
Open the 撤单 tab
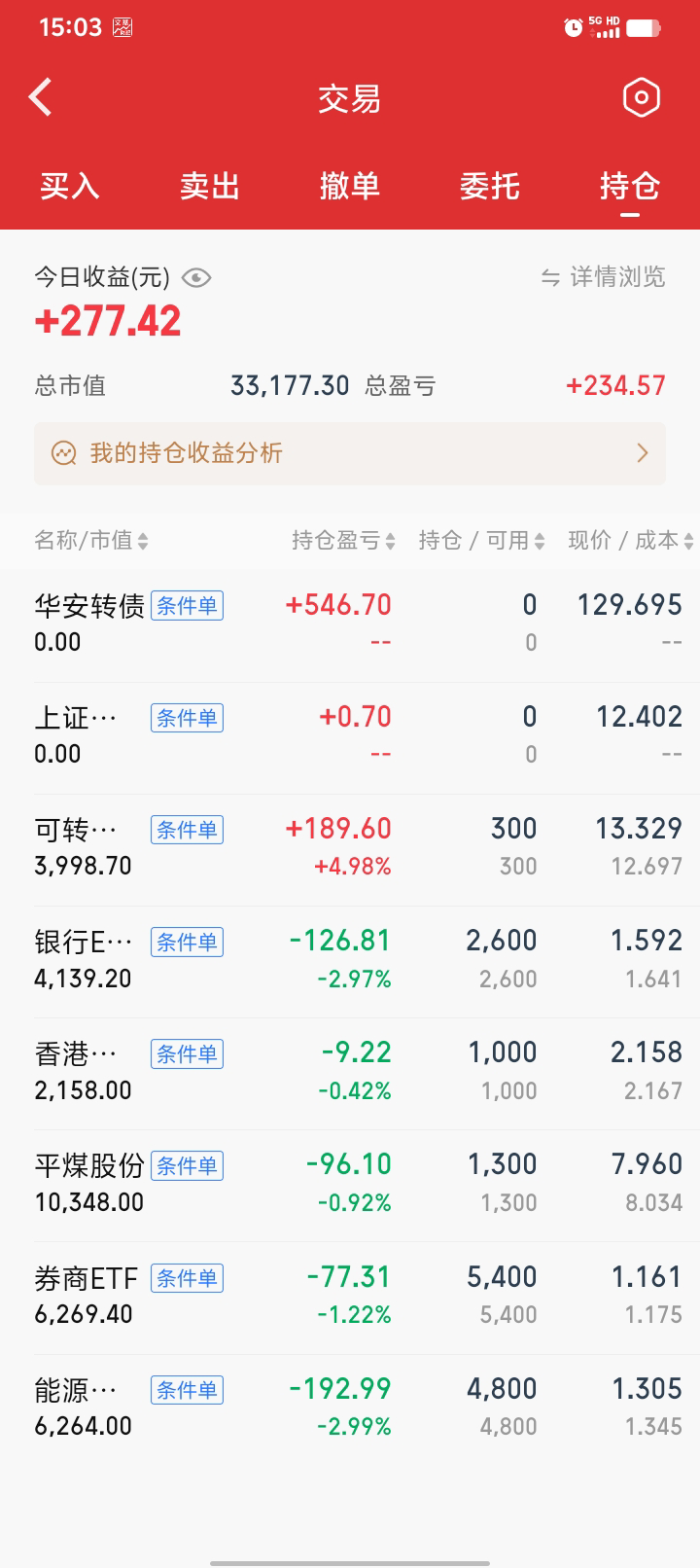click(350, 186)
